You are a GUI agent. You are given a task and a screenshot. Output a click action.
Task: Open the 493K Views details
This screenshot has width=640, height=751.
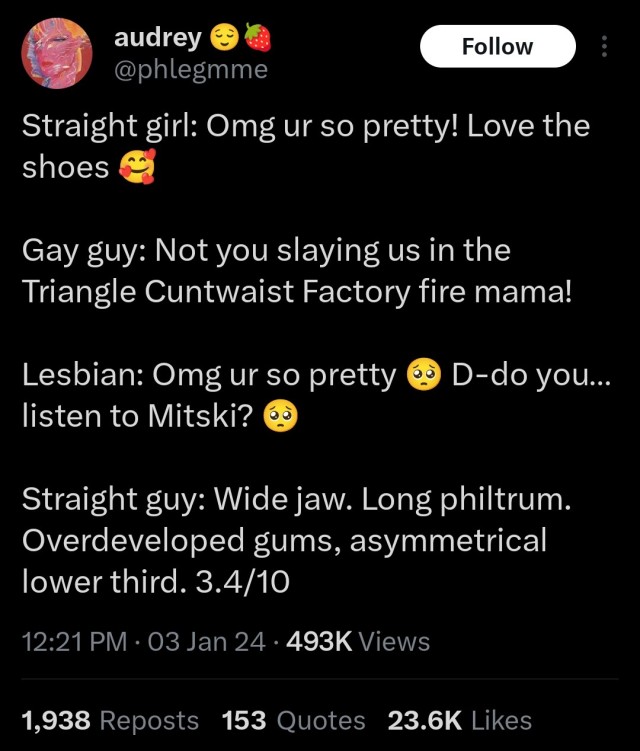[358, 641]
